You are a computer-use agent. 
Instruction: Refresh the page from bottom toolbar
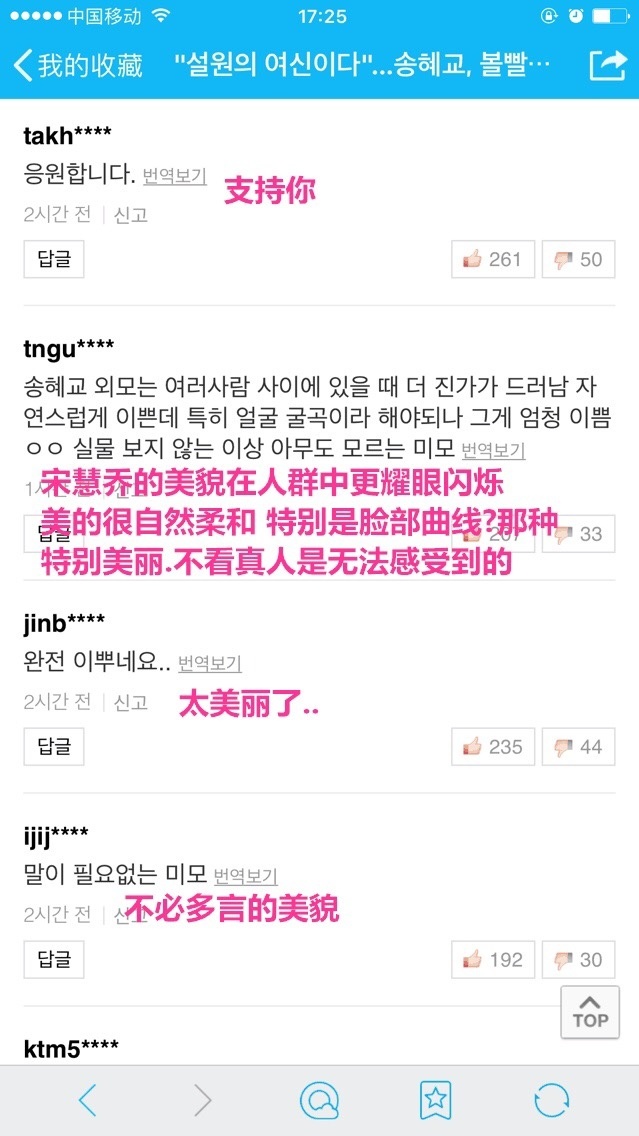point(551,1100)
